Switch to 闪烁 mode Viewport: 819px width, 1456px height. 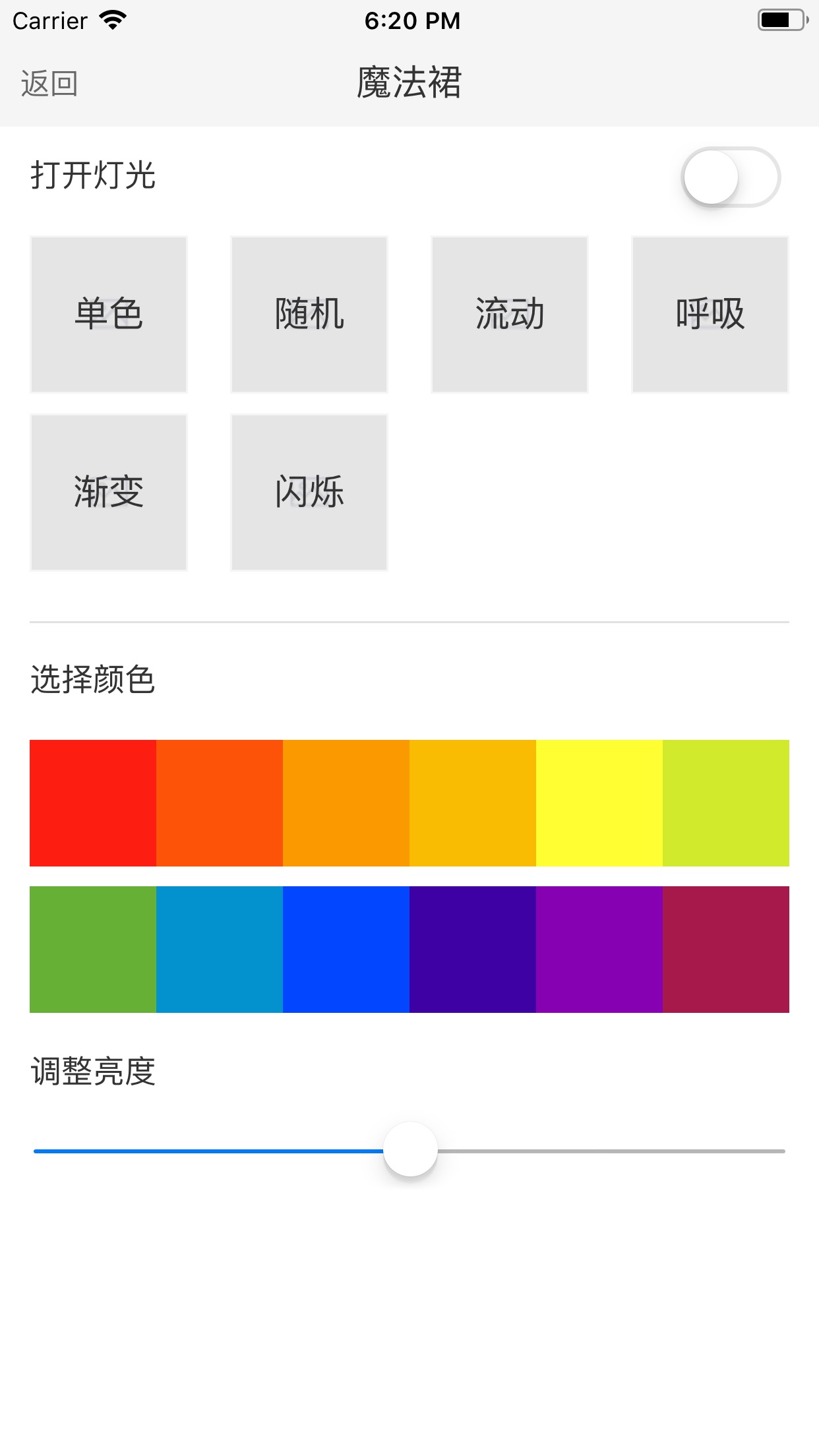pyautogui.click(x=309, y=493)
